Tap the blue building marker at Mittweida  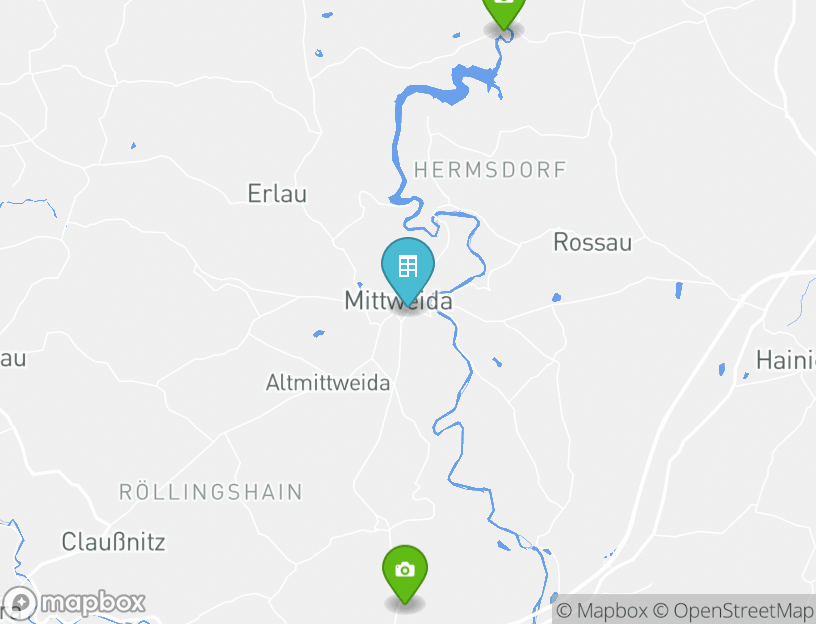pyautogui.click(x=407, y=267)
